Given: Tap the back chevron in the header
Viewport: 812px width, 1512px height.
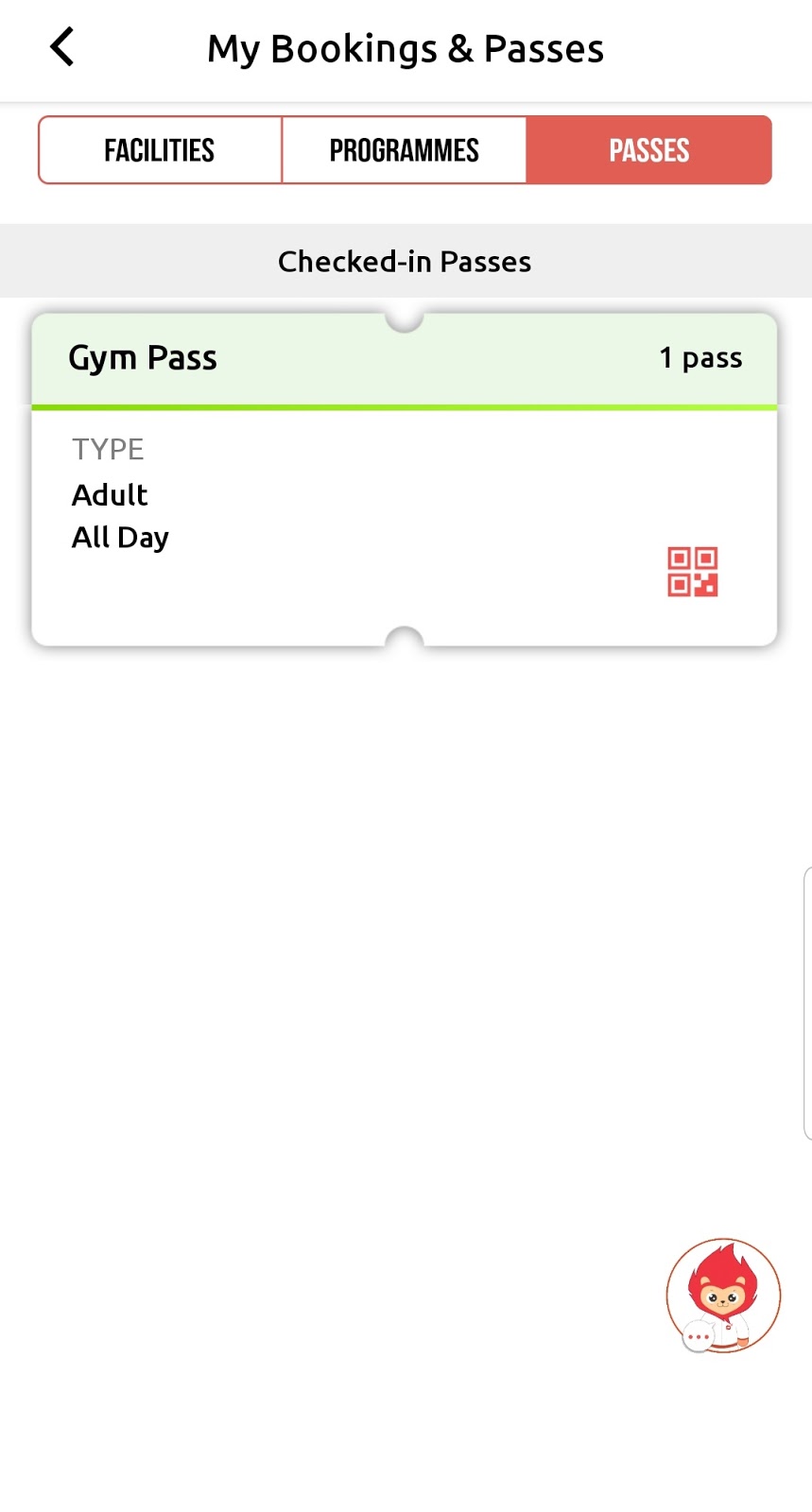Looking at the screenshot, I should 60,45.
